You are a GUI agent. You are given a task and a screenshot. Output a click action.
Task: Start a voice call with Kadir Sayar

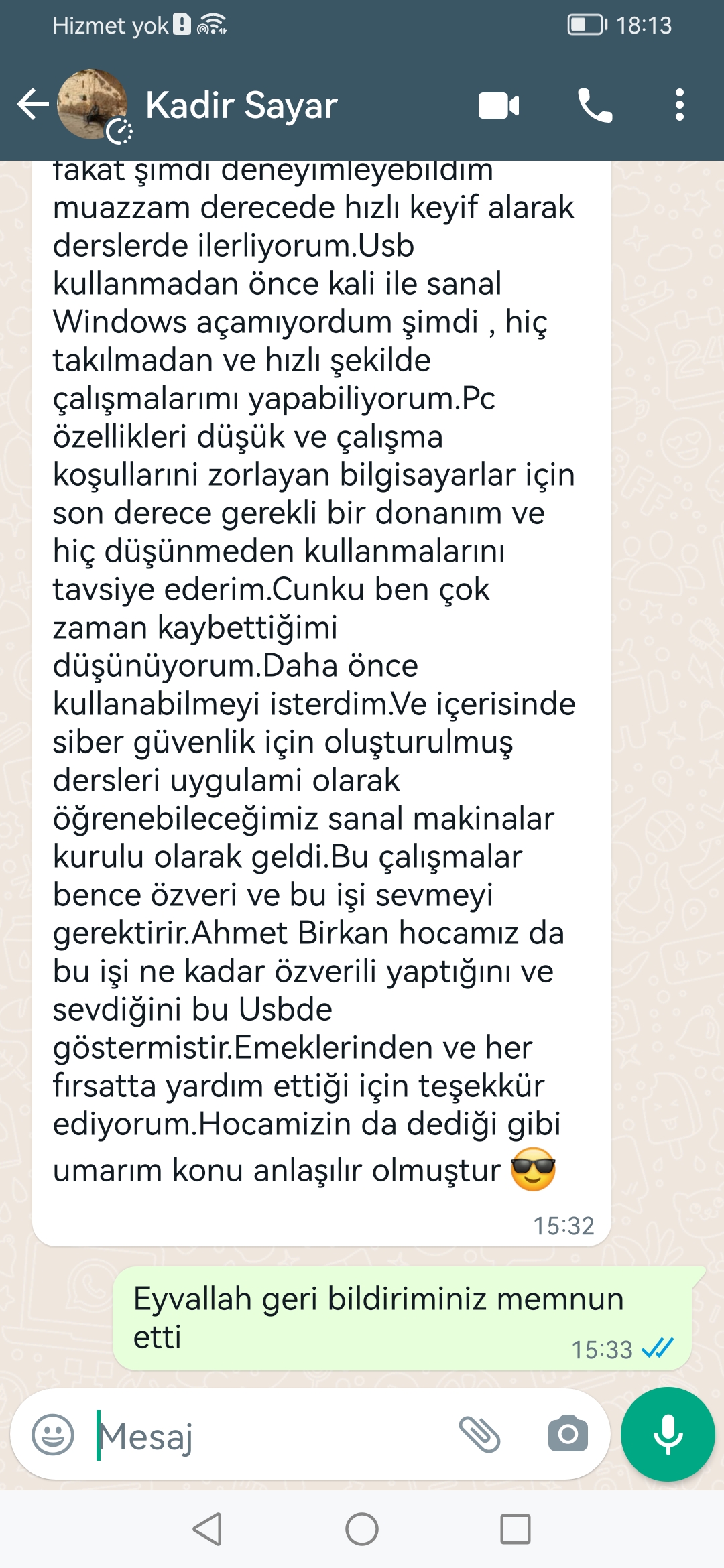pyautogui.click(x=595, y=105)
